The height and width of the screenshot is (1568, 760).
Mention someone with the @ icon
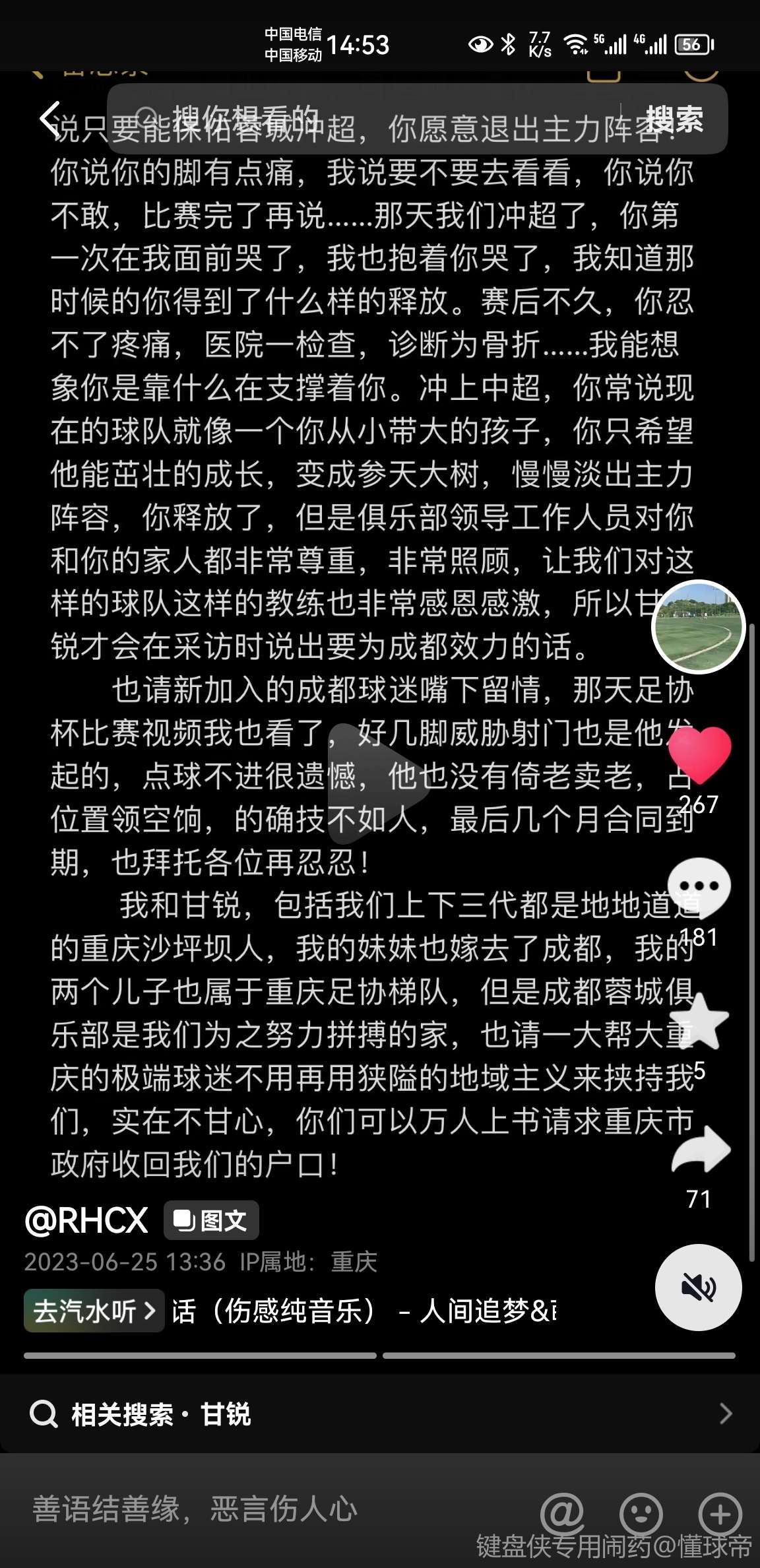[562, 1513]
